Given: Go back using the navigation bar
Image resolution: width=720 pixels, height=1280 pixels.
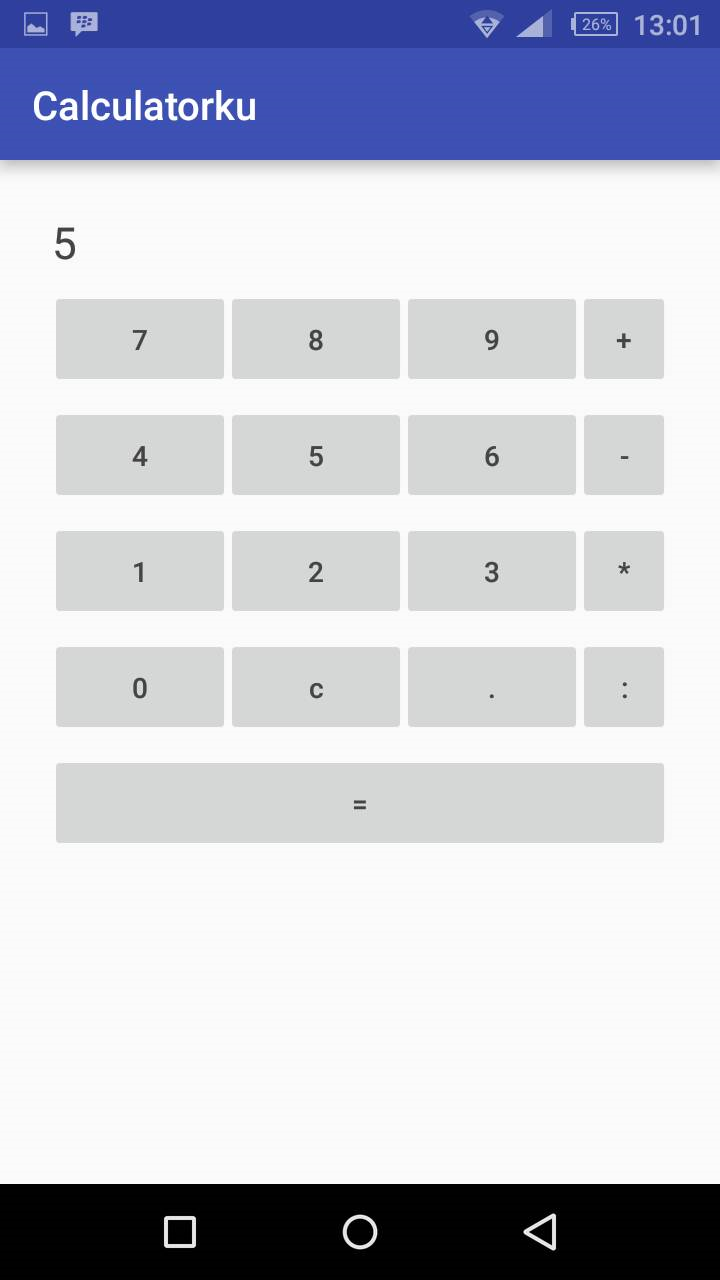Looking at the screenshot, I should [540, 1232].
